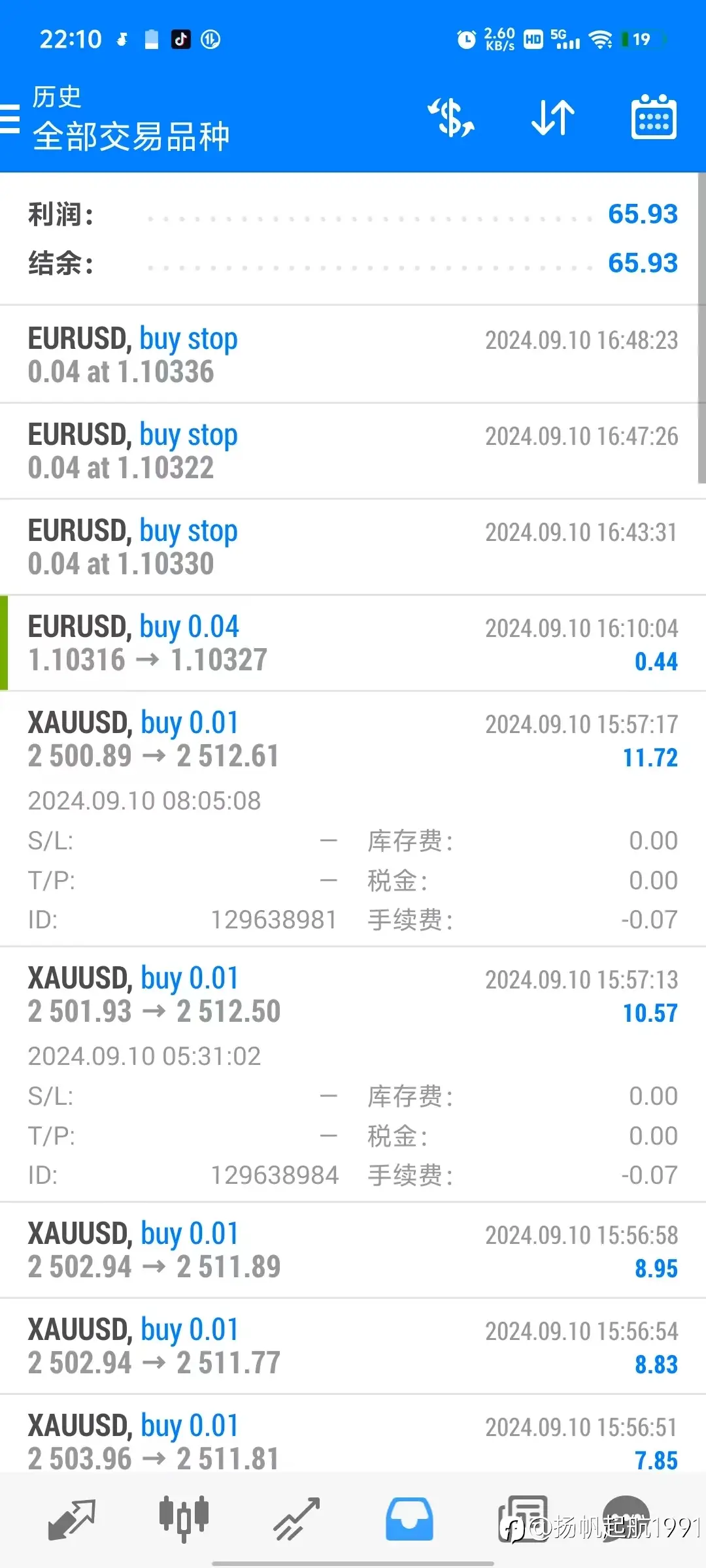This screenshot has width=706, height=1568.
Task: Switch to the history inbox tab
Action: (x=409, y=1520)
